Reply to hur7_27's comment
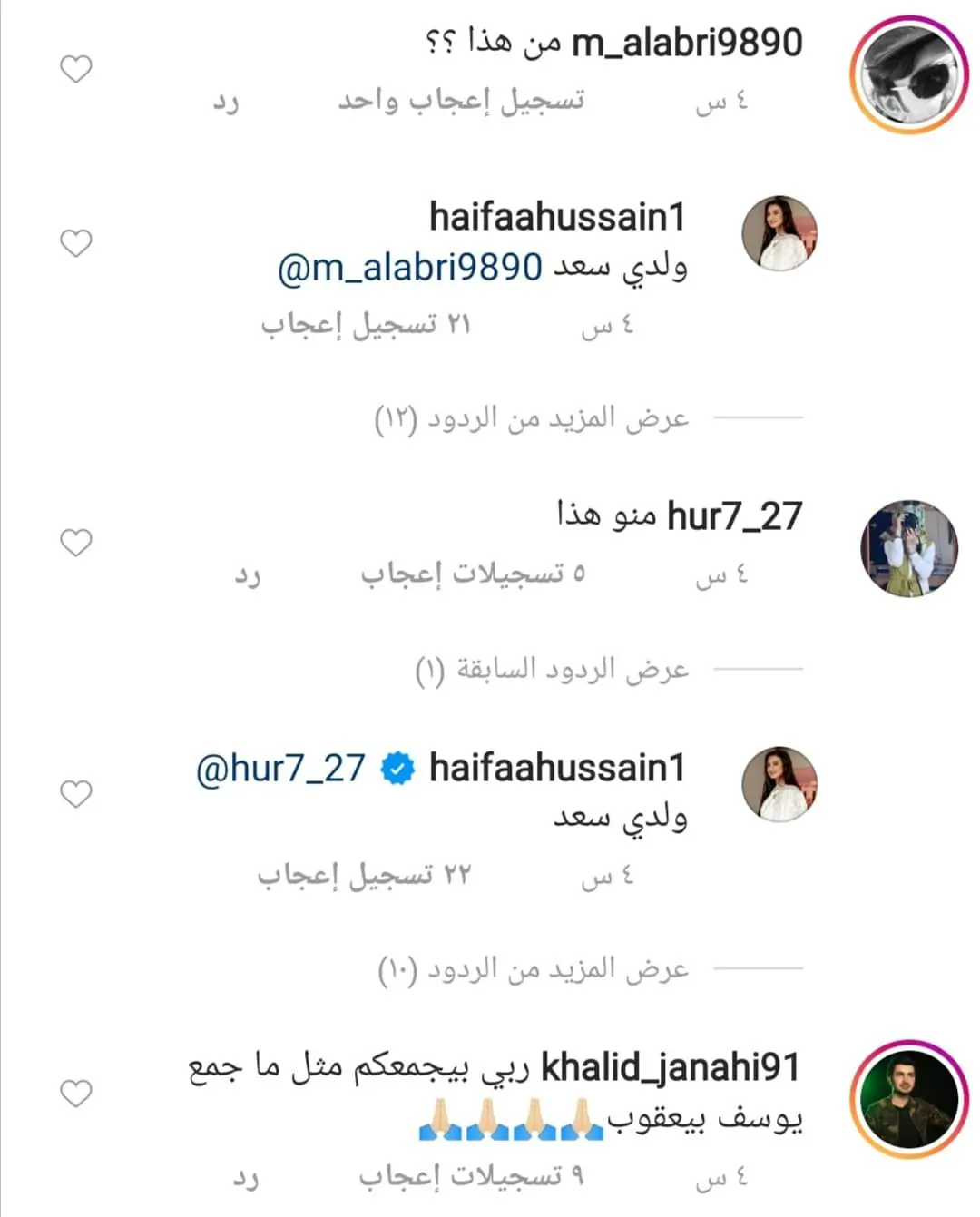This screenshot has width=980, height=1217. pos(247,575)
